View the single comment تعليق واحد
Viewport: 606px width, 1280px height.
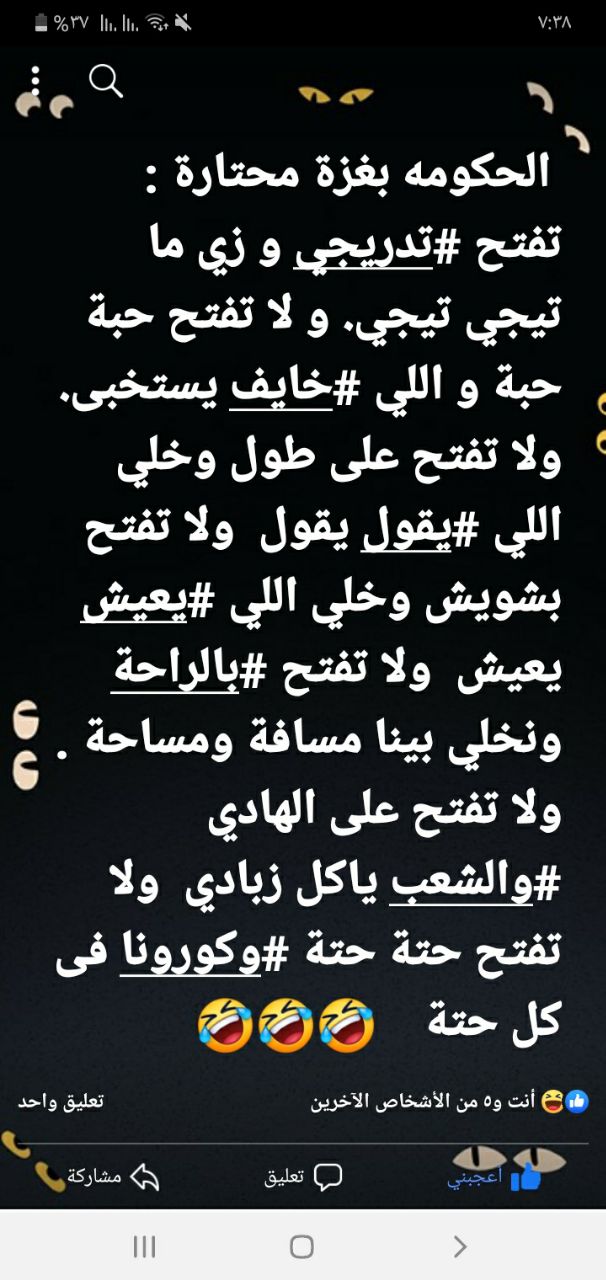(x=61, y=1102)
